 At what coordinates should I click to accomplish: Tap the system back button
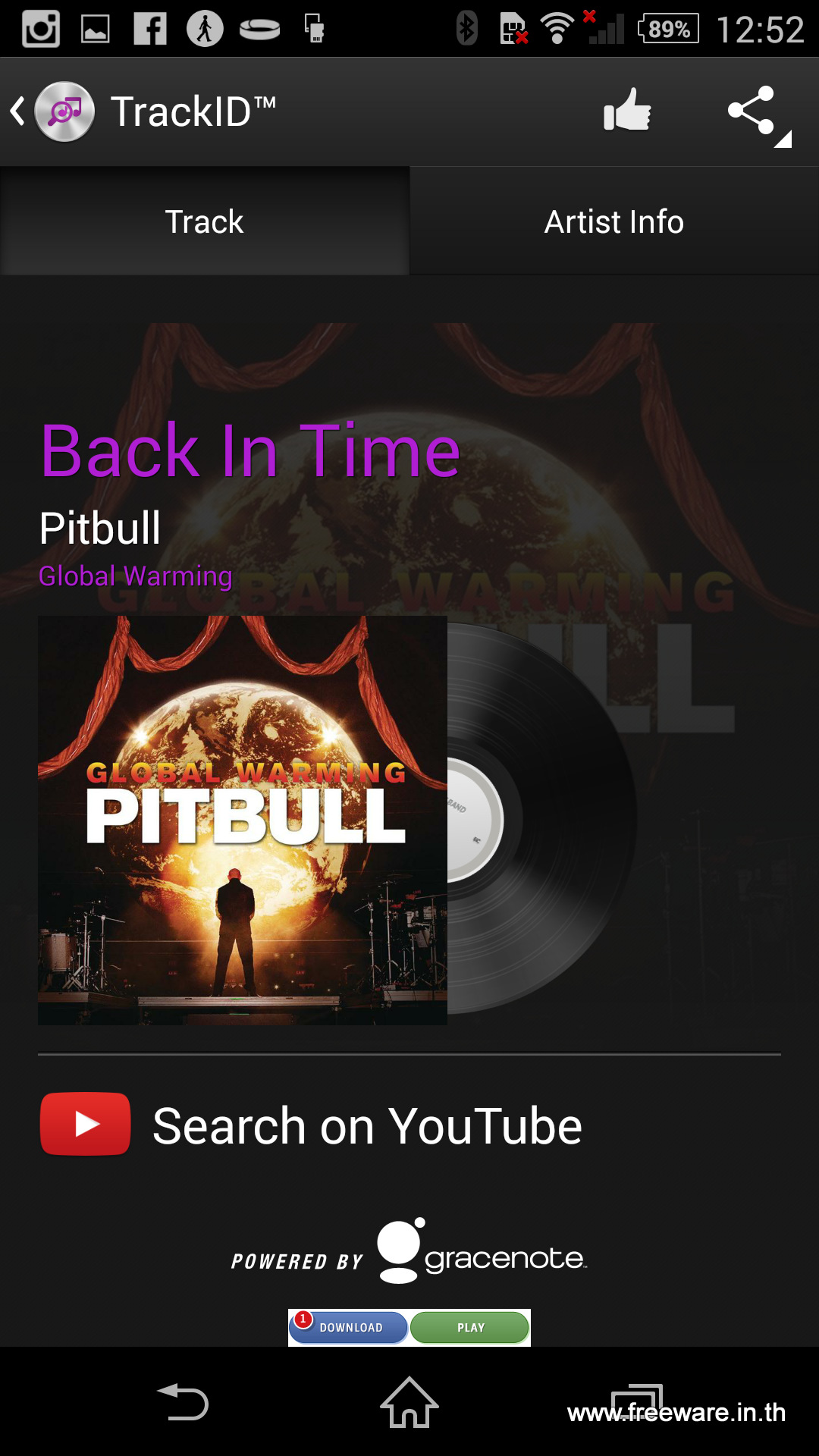(183, 1402)
